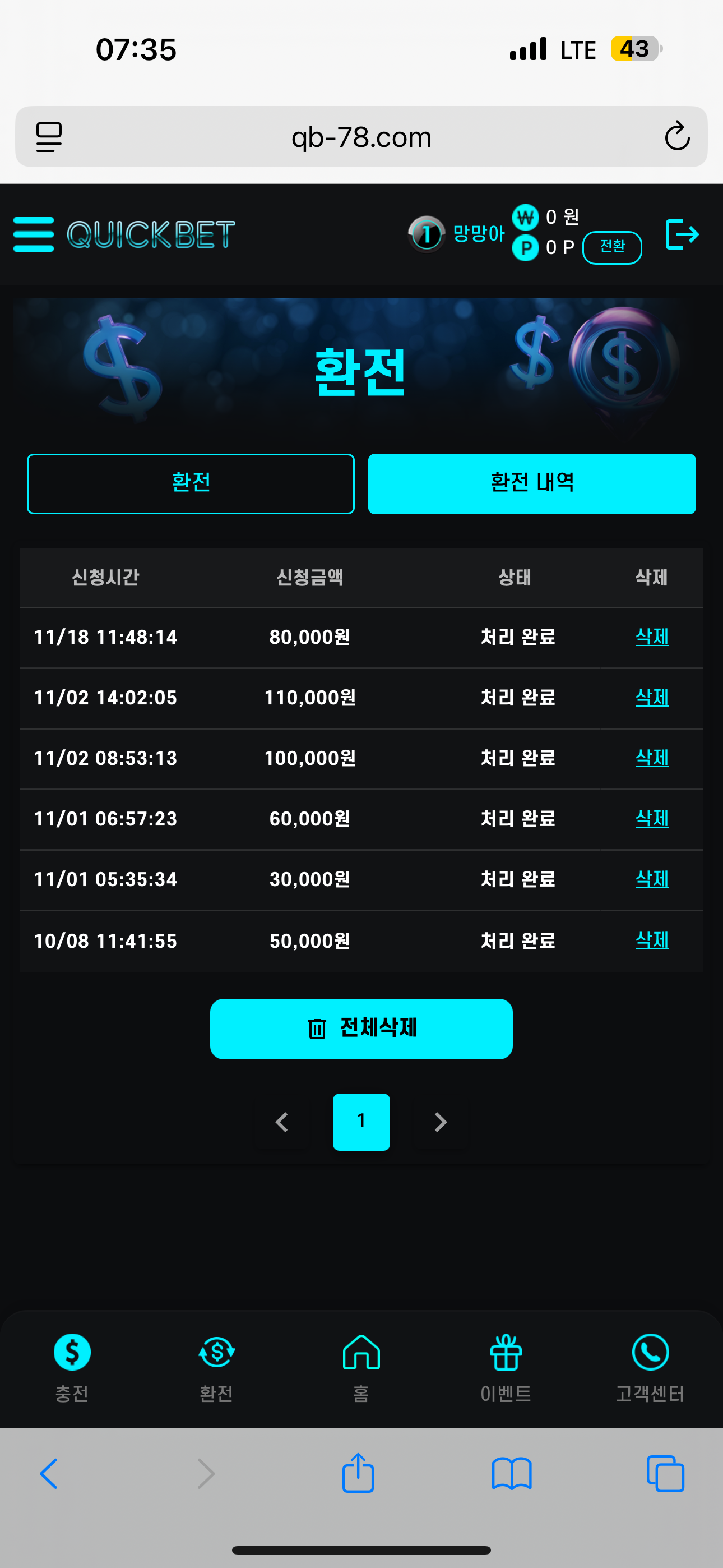Image resolution: width=723 pixels, height=1568 pixels.
Task: Switch to the 환전 tab
Action: tap(191, 483)
